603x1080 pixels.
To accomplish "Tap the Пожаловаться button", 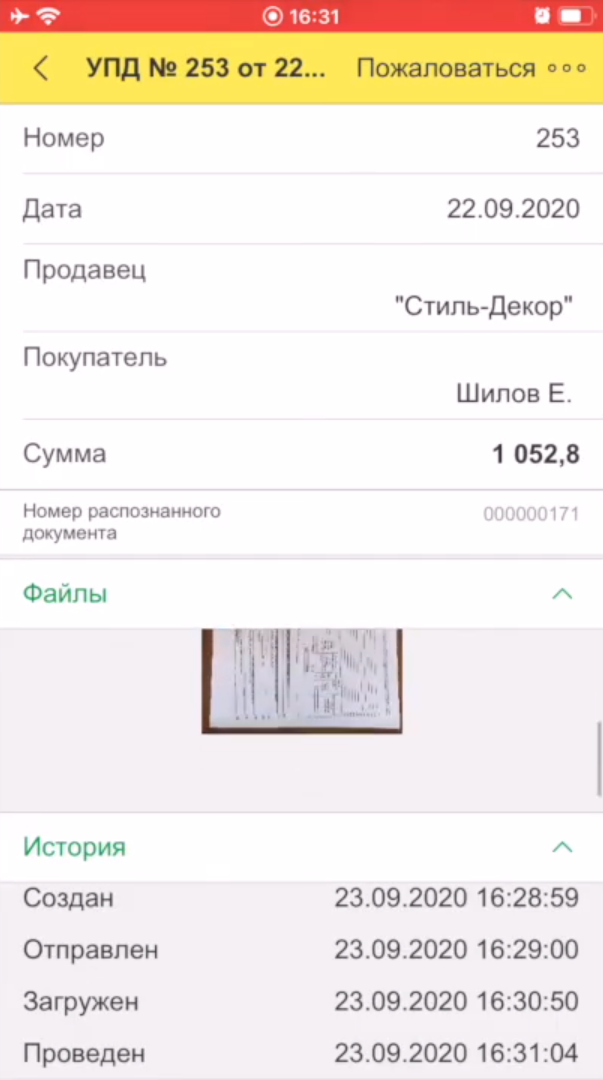I will 446,68.
